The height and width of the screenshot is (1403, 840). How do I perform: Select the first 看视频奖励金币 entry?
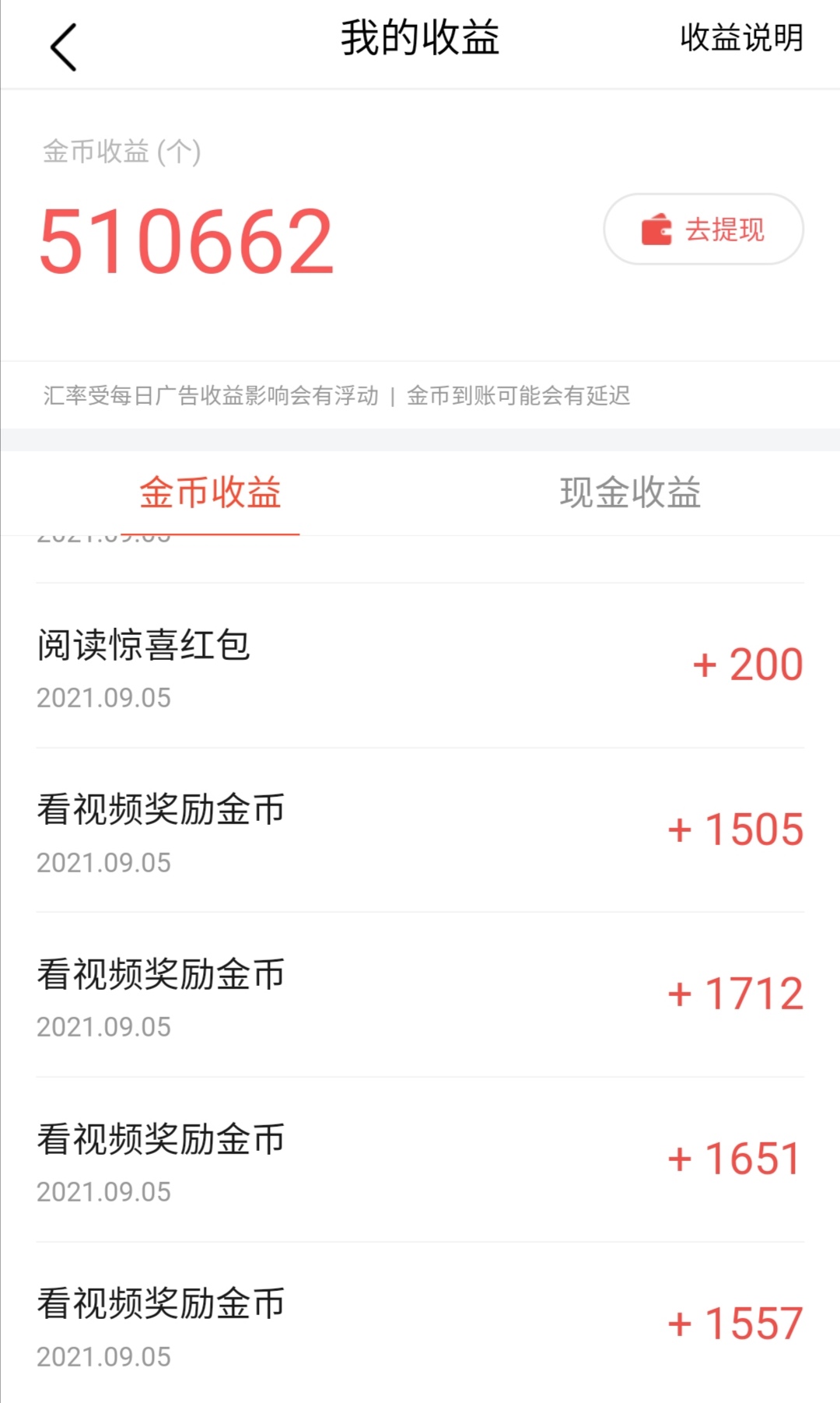[x=161, y=810]
